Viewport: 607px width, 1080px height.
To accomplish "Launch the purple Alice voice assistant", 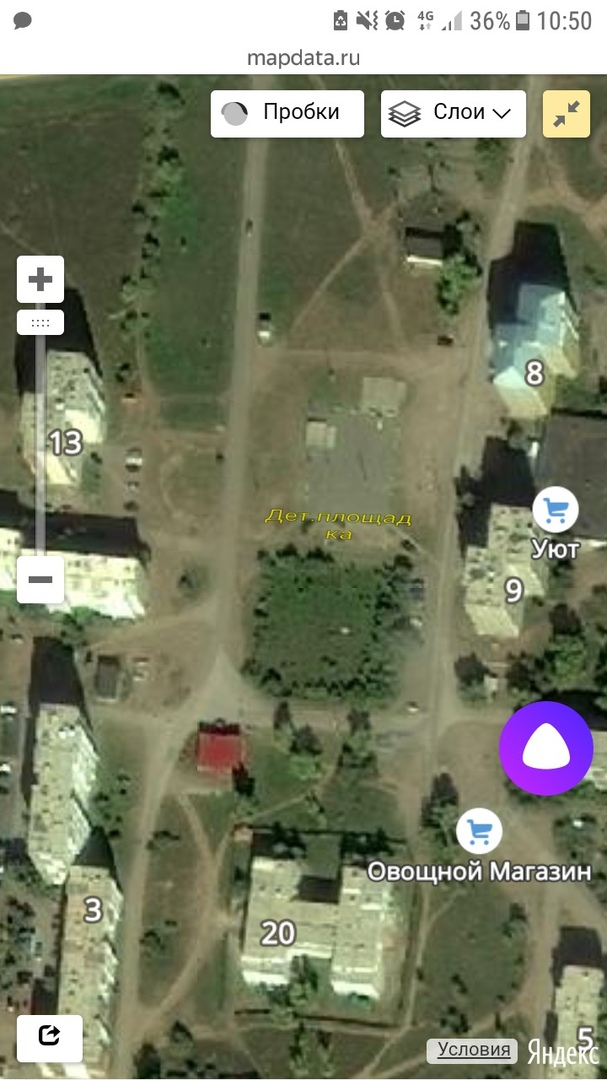I will pos(546,748).
